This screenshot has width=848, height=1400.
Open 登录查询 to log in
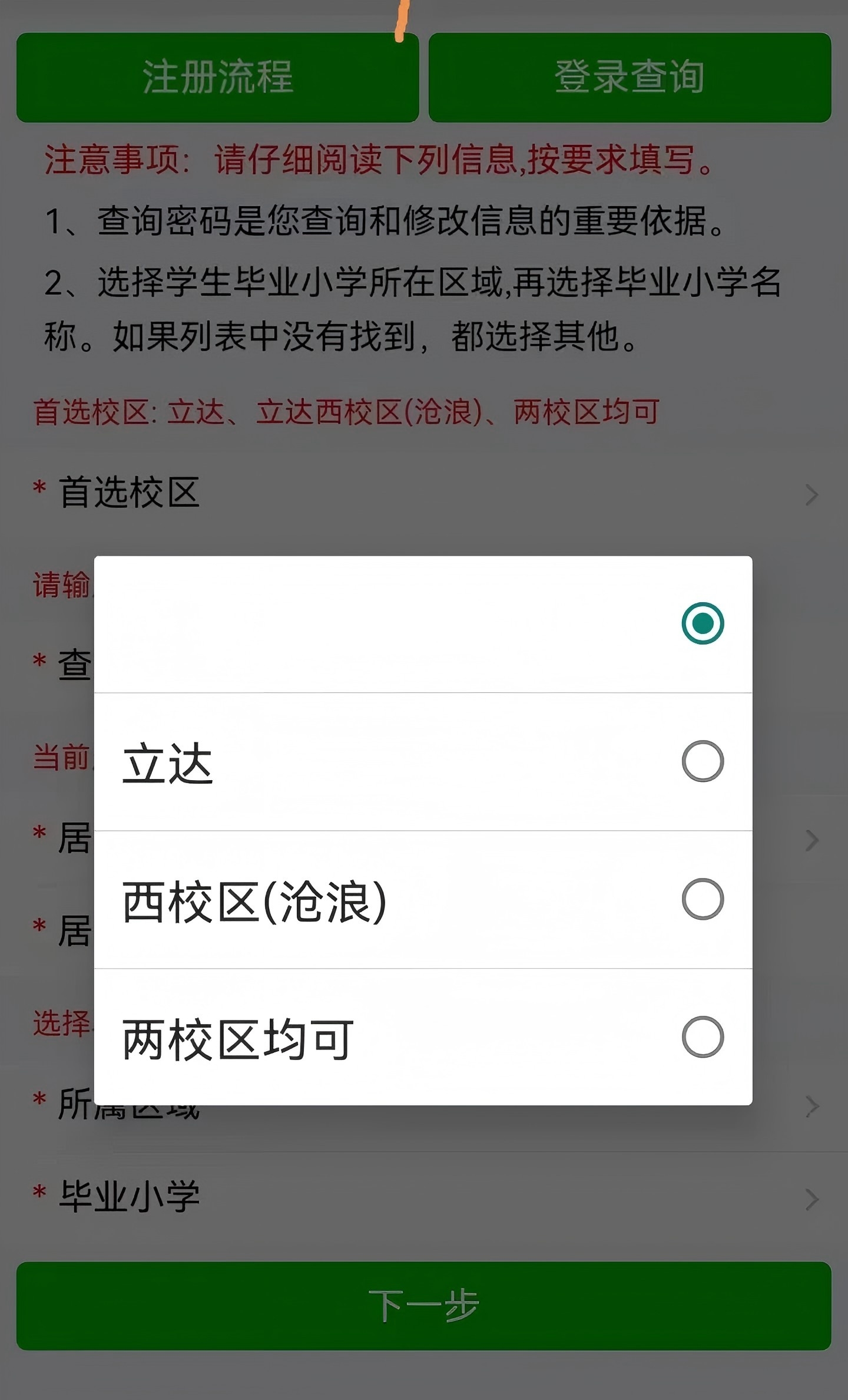click(x=630, y=78)
